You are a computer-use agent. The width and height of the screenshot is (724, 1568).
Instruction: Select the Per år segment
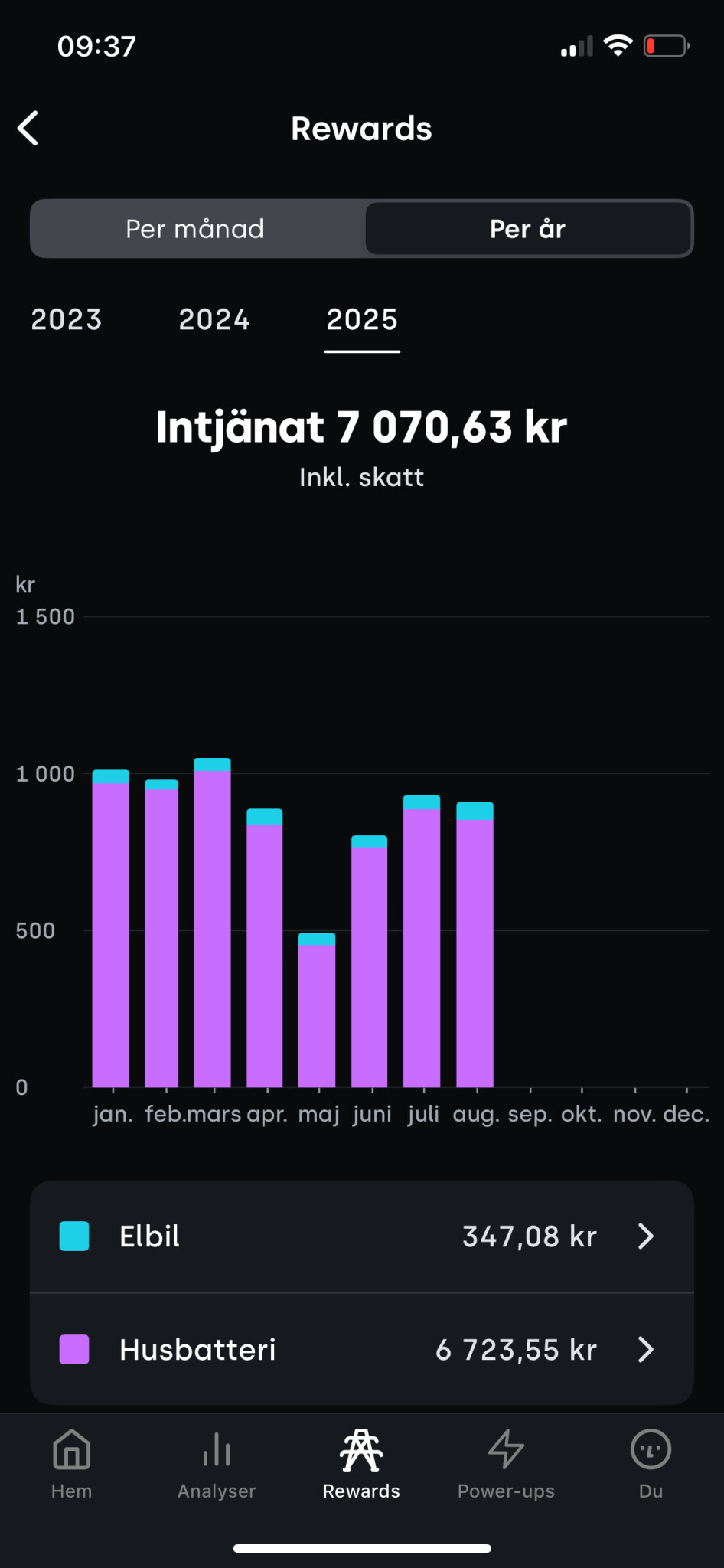527,229
